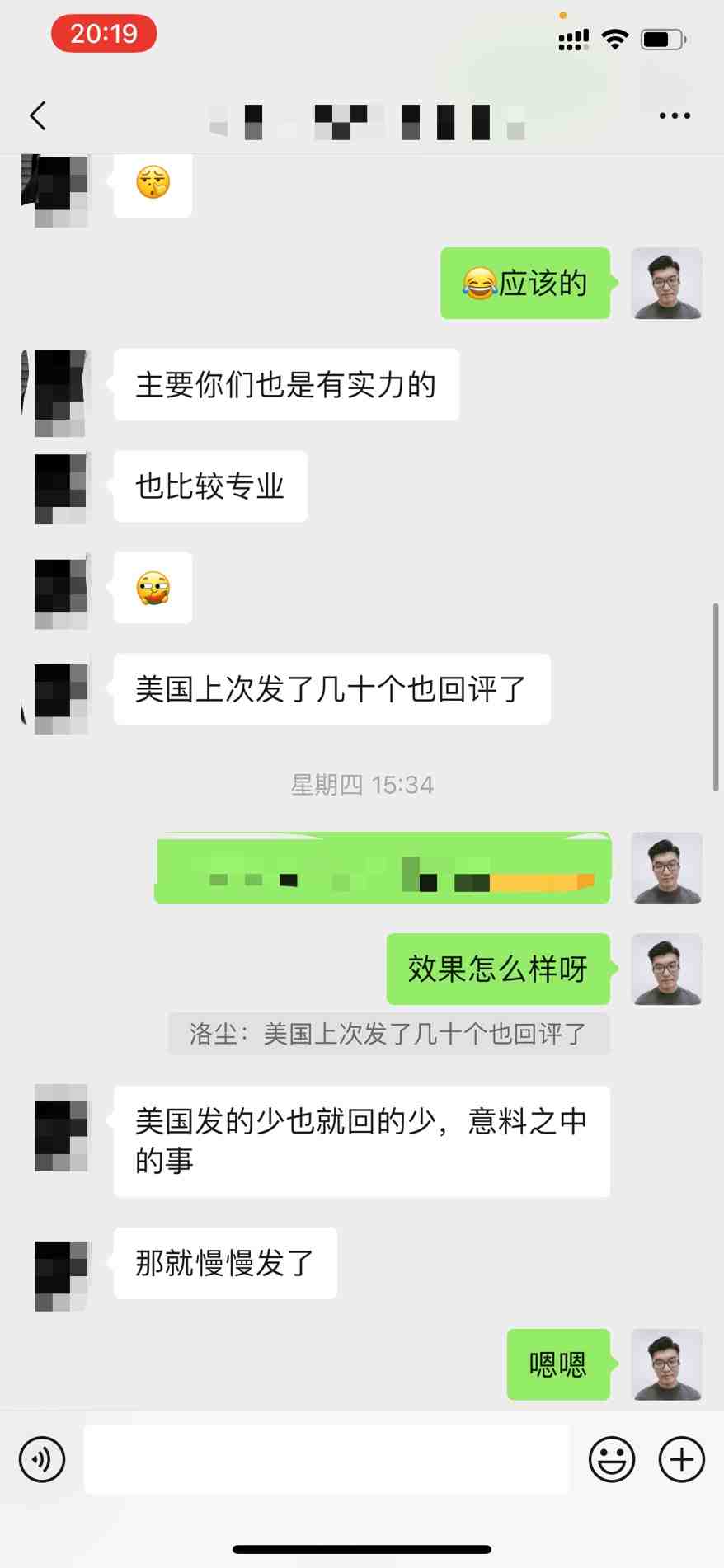This screenshot has height=1568, width=724.
Task: Open the chat details three-dot menu
Action: tap(675, 115)
